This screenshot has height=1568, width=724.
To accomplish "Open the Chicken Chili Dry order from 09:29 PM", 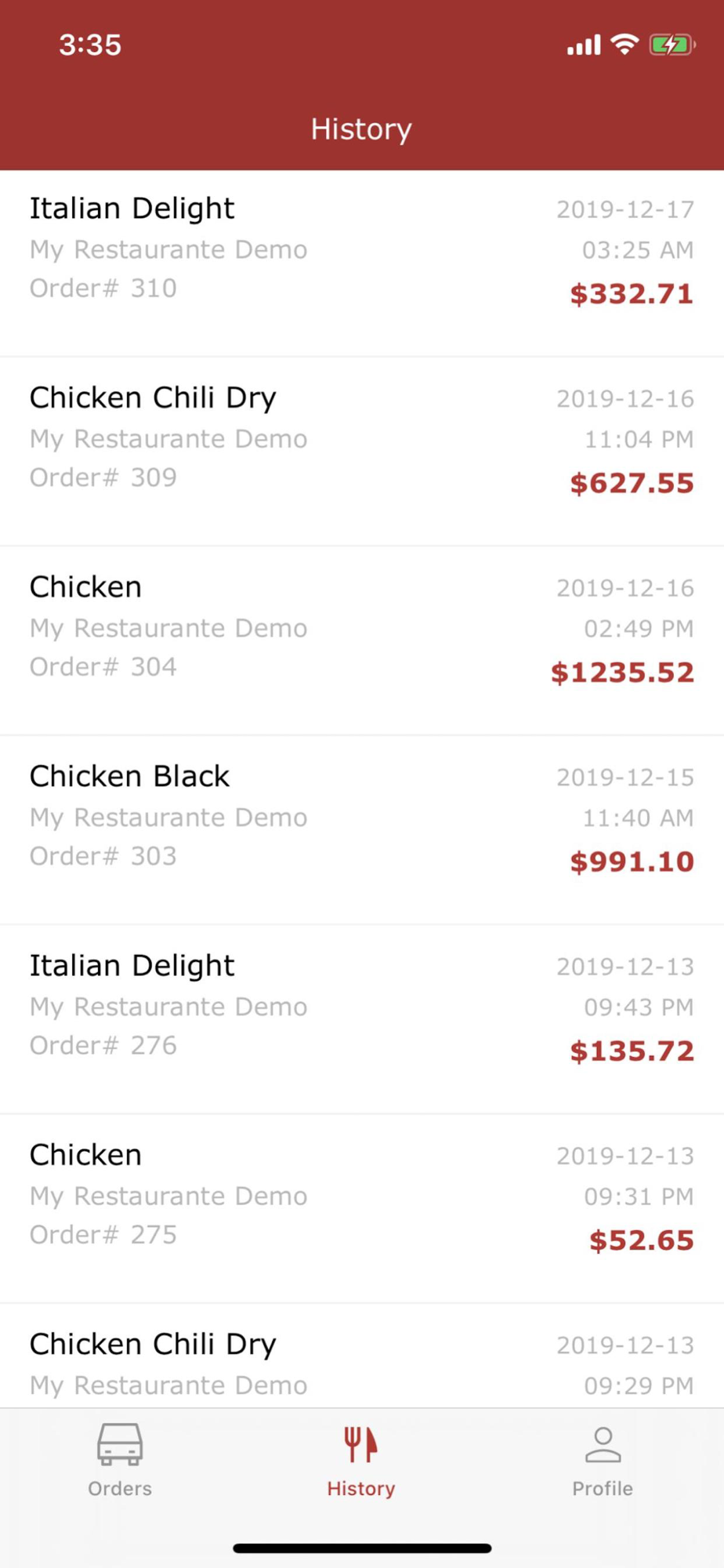I will (x=362, y=1356).
